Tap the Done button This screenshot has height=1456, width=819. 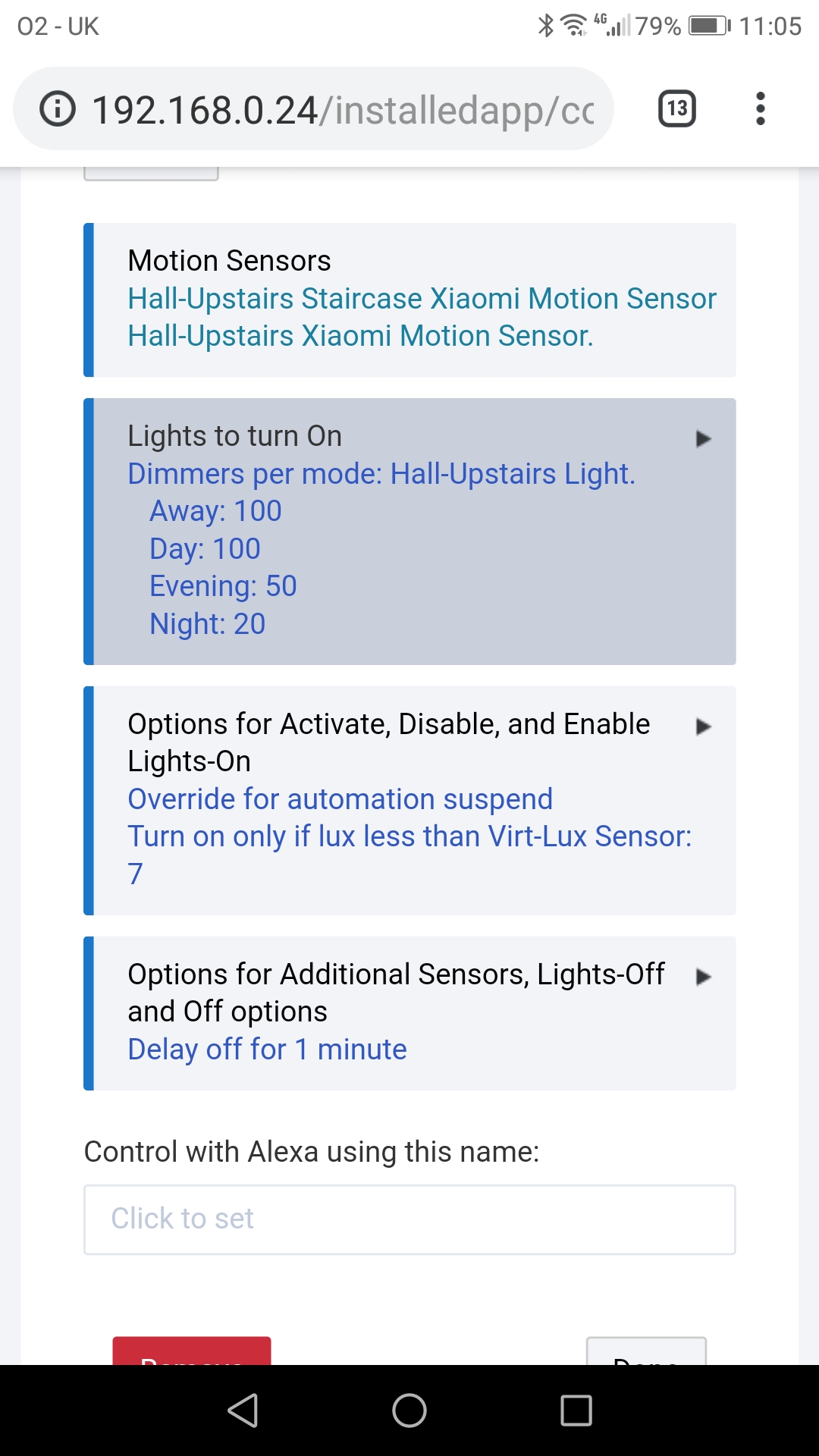(x=646, y=1351)
